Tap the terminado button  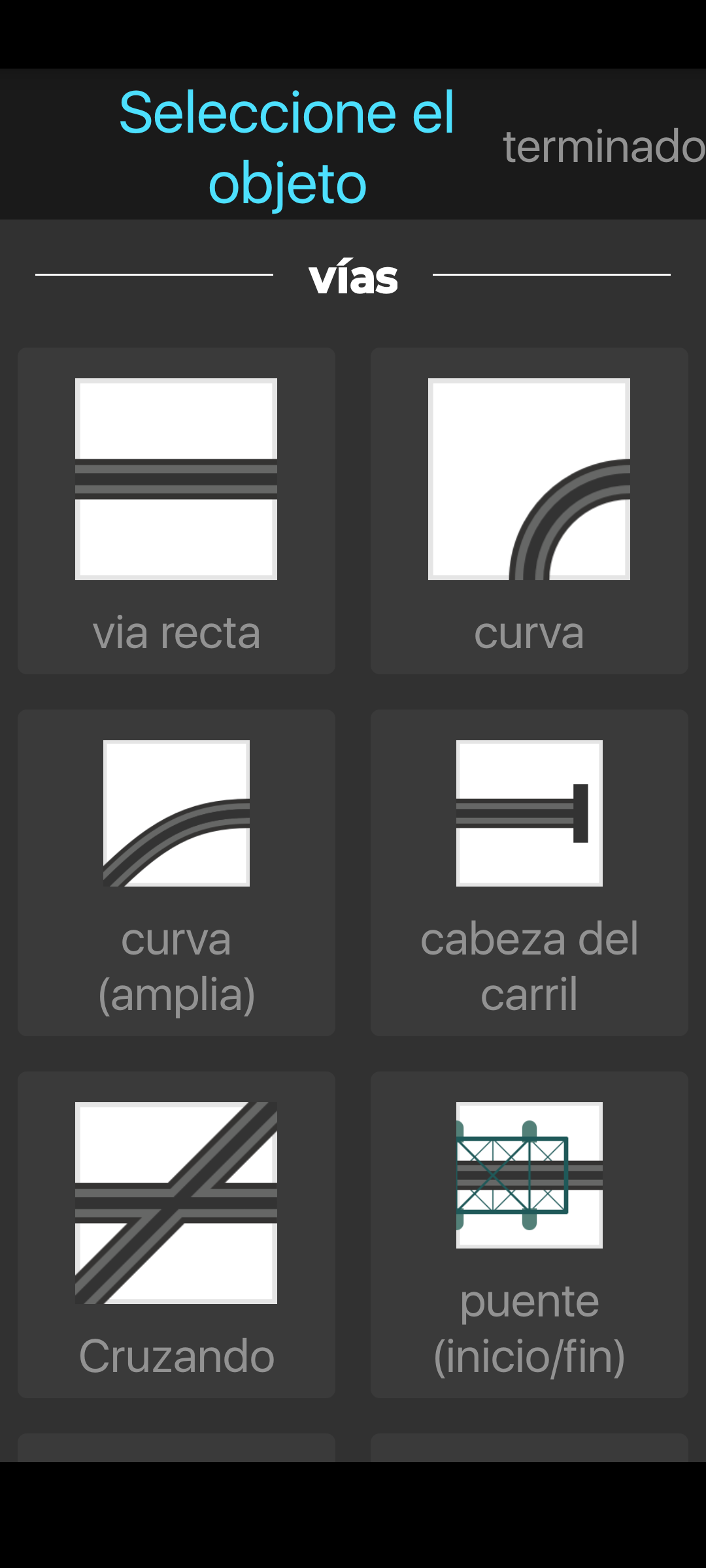(603, 146)
